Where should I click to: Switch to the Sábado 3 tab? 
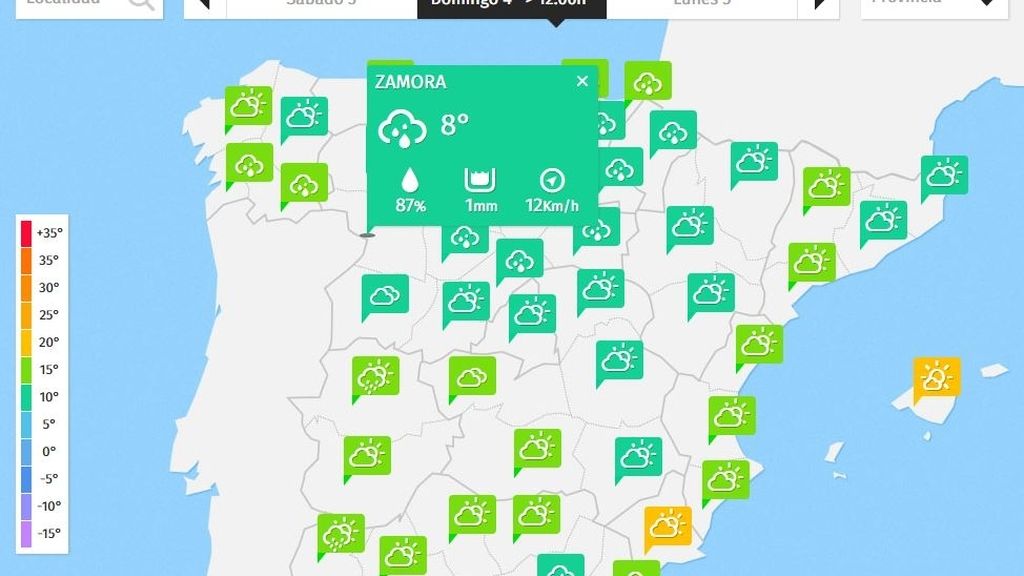tap(321, 5)
